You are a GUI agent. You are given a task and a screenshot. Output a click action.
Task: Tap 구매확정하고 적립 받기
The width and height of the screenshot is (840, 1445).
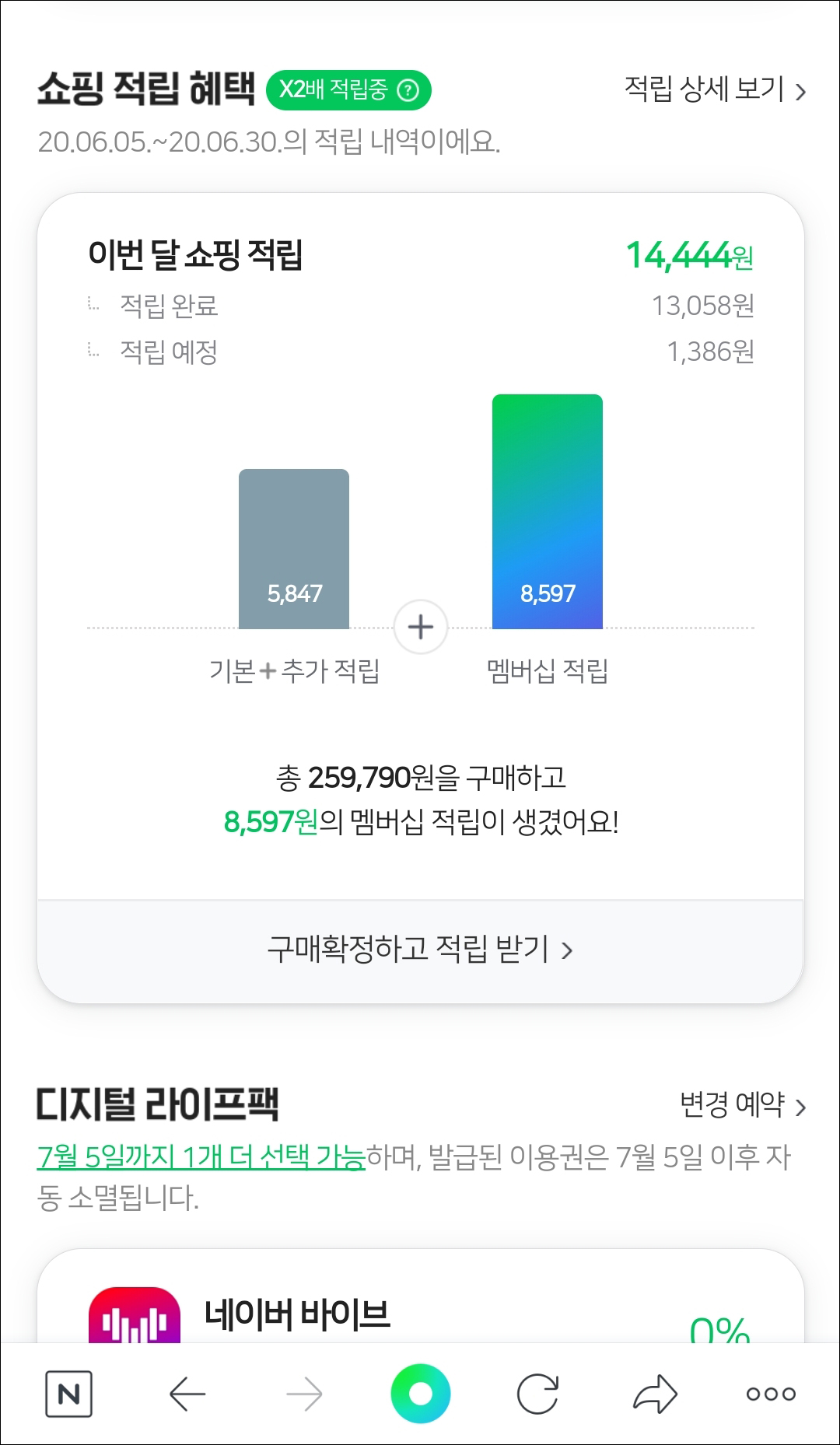(x=420, y=950)
